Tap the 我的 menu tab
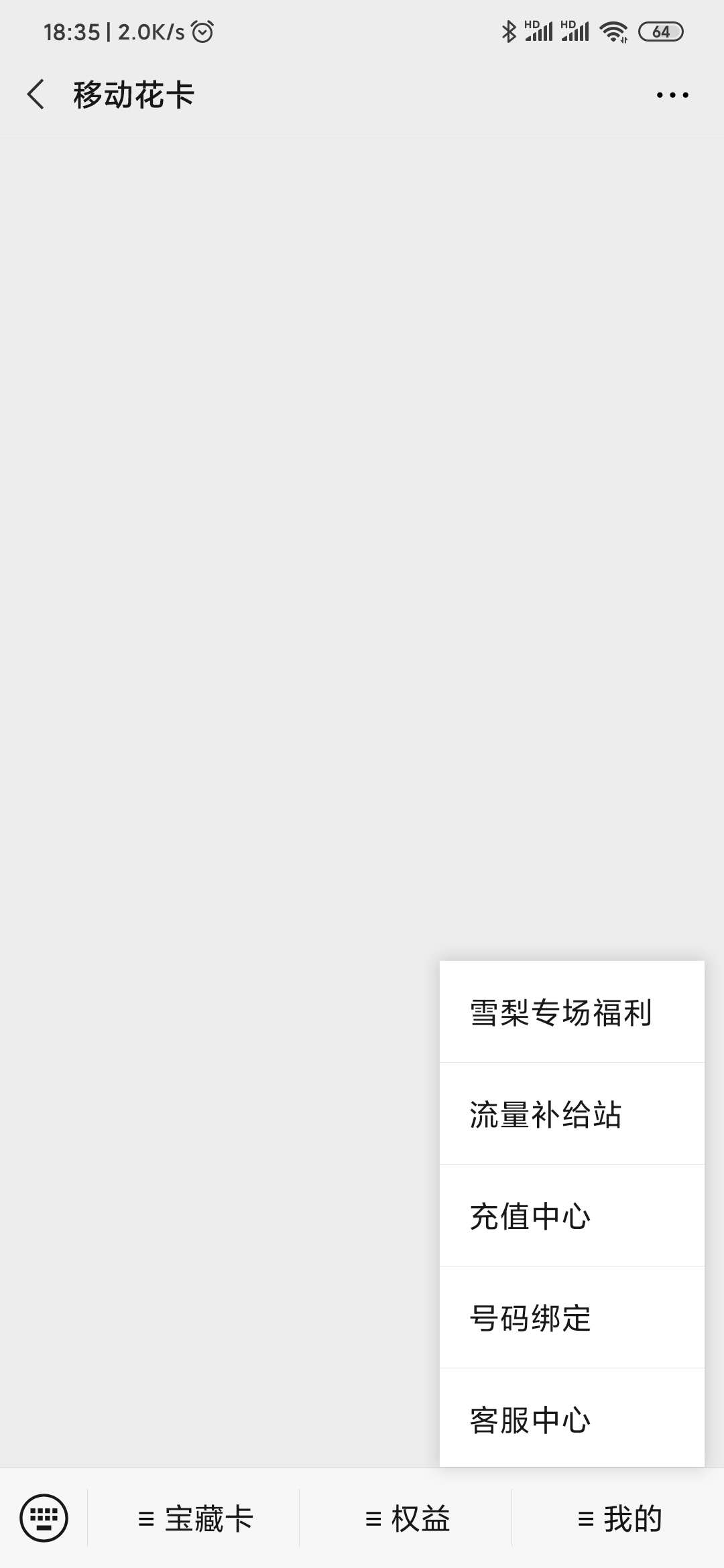724x1568 pixels. 618,1518
